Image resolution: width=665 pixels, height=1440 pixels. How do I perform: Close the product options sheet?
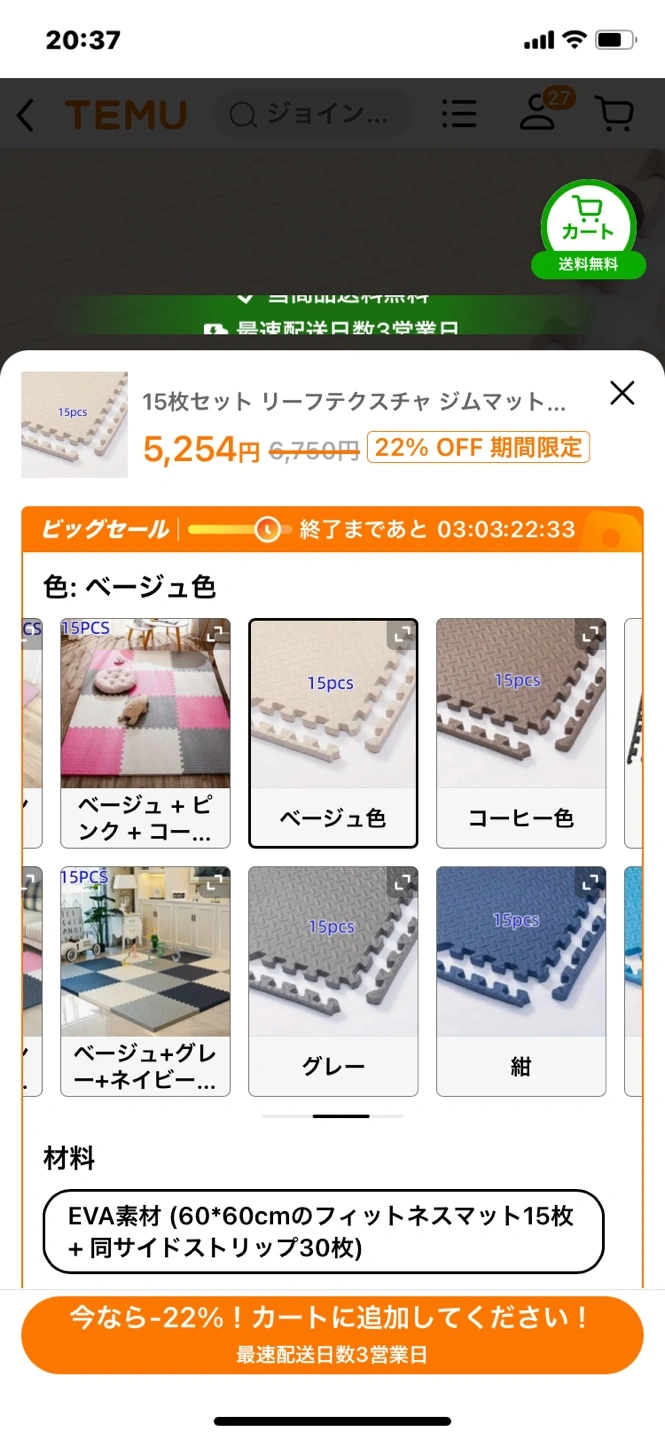622,393
